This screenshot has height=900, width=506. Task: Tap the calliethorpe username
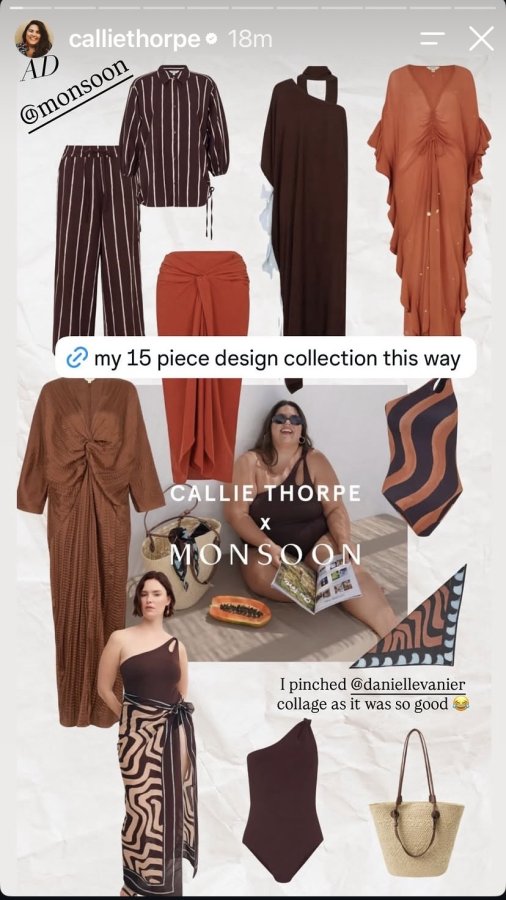134,39
